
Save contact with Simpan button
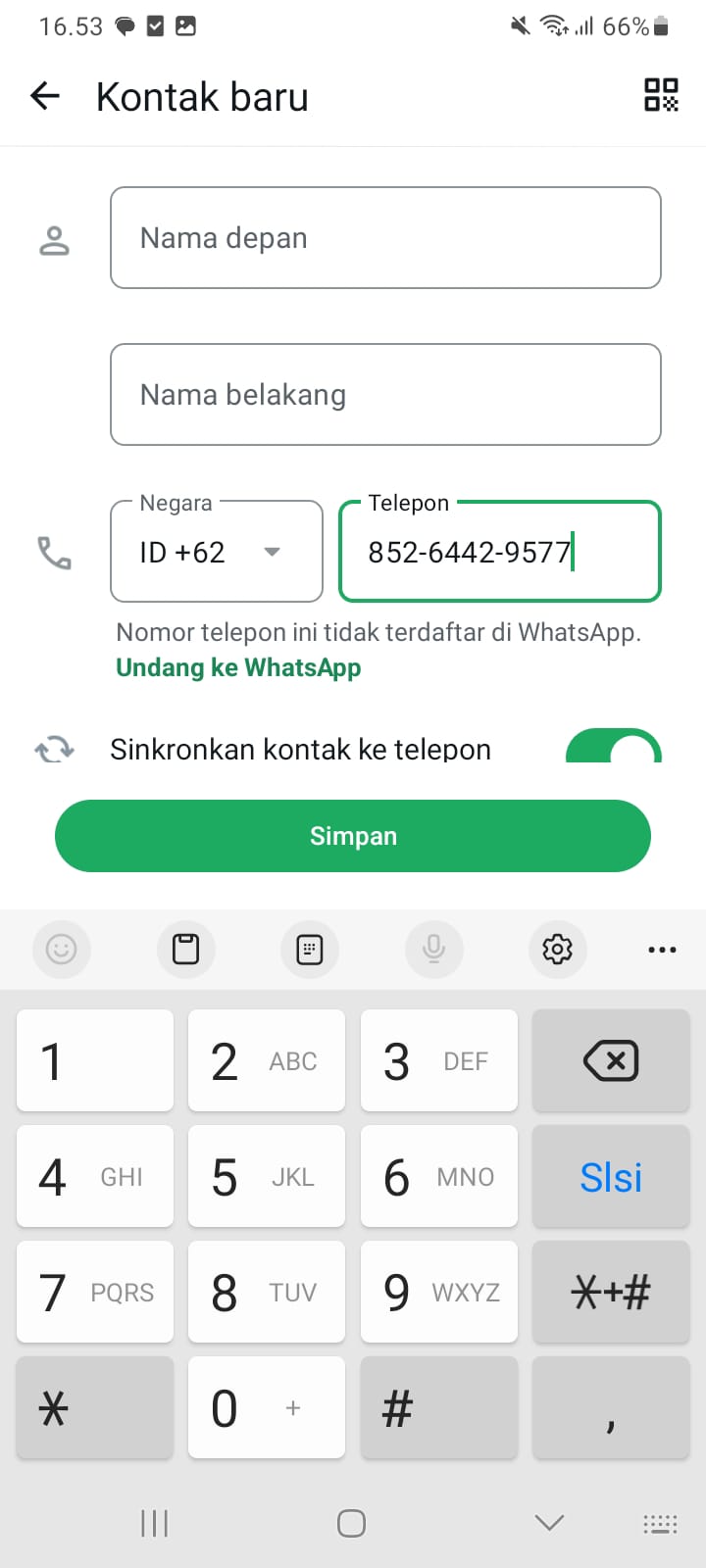353,836
